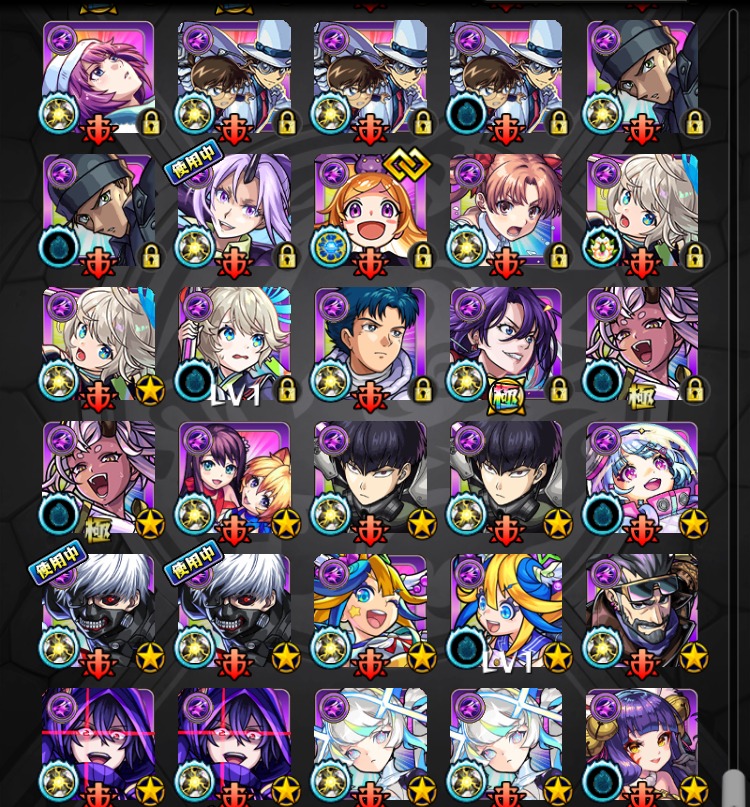Open the purple-haired girl with golden horns
The height and width of the screenshot is (807, 750).
(642, 745)
